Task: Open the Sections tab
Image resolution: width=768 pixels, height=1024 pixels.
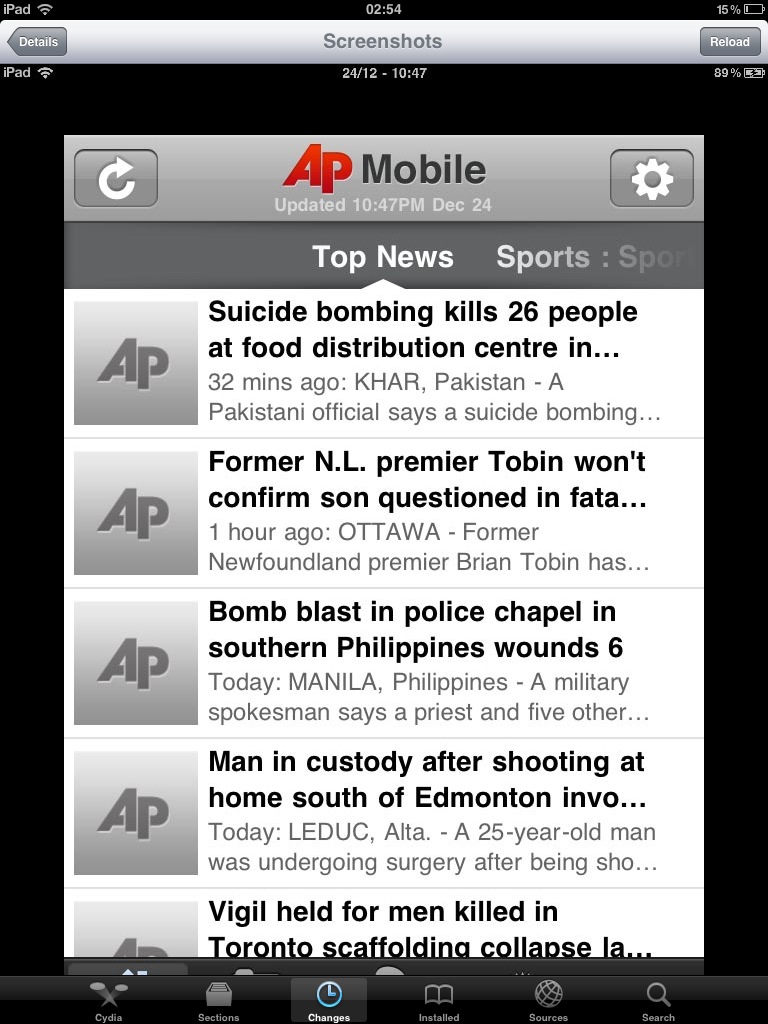Action: point(218,1000)
